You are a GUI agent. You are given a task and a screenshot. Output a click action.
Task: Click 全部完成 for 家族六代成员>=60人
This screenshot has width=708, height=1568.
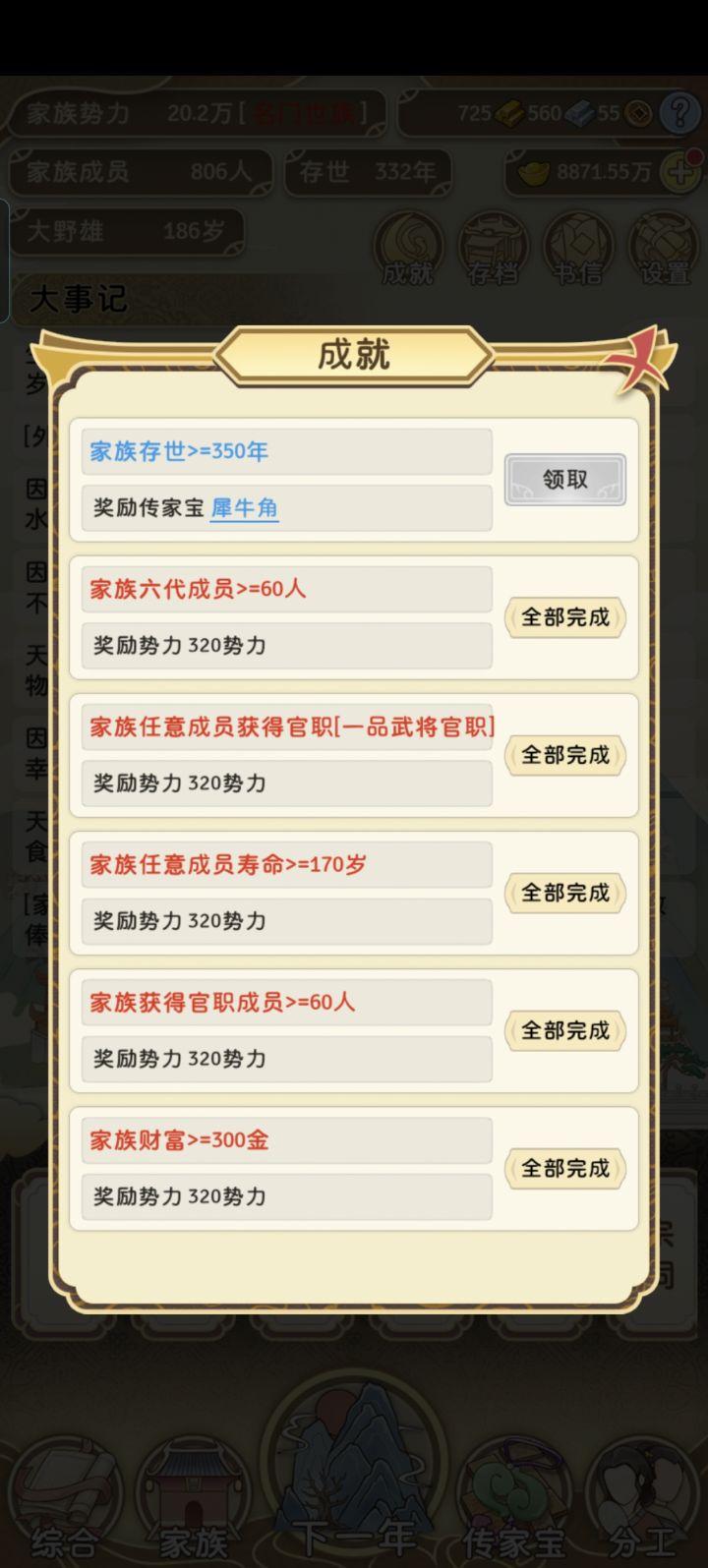pyautogui.click(x=563, y=618)
